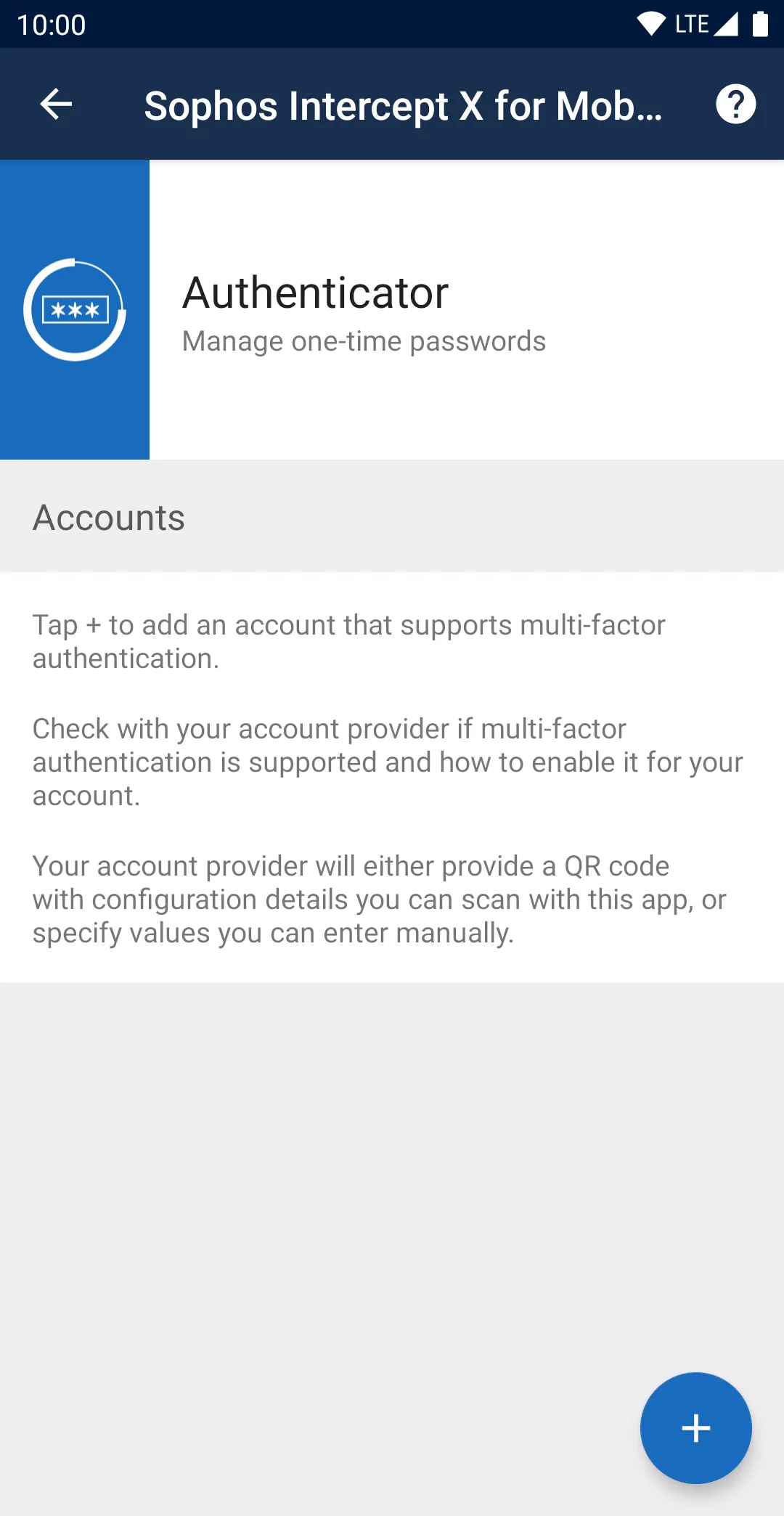Viewport: 784px width, 1516px height.
Task: Select the Accounts section header
Action: [x=108, y=517]
